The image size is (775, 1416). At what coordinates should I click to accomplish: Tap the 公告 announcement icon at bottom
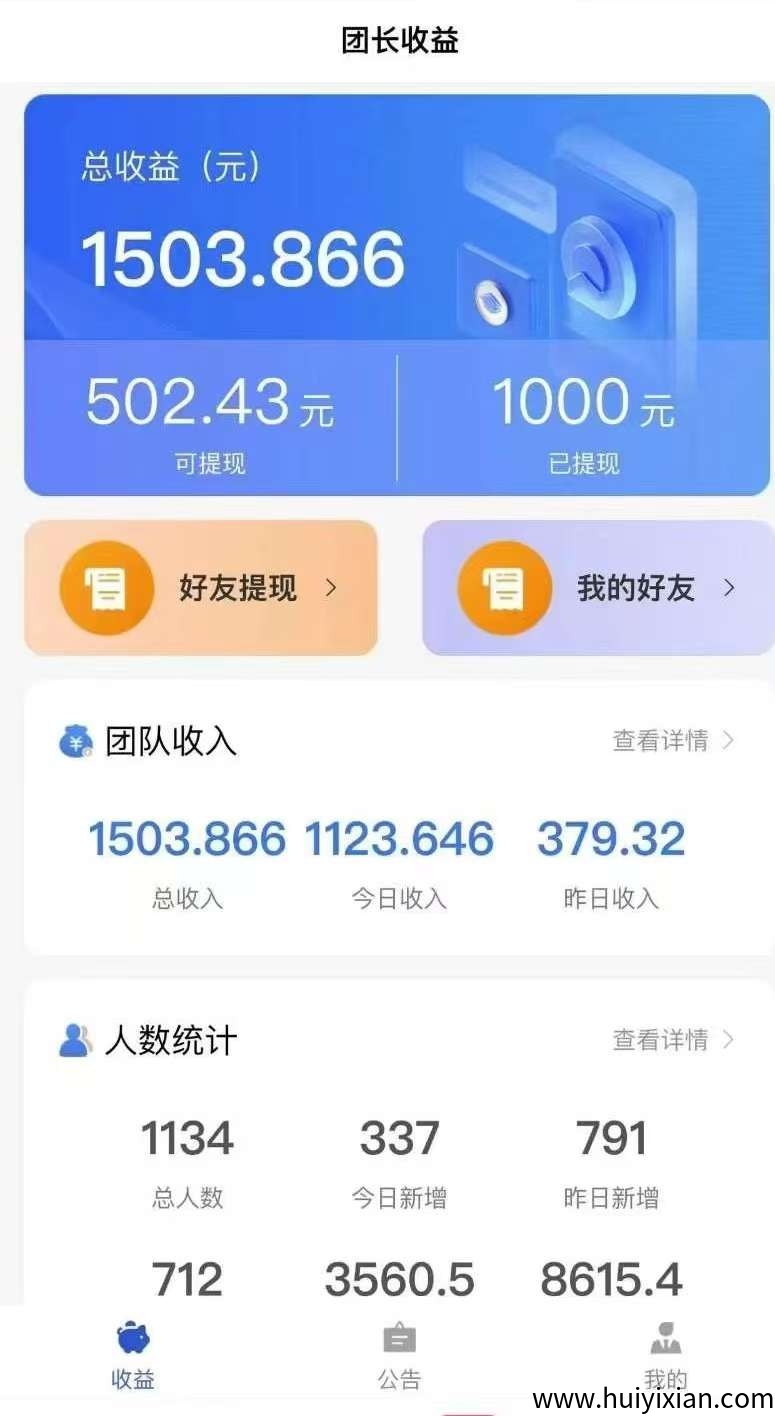coord(397,1338)
